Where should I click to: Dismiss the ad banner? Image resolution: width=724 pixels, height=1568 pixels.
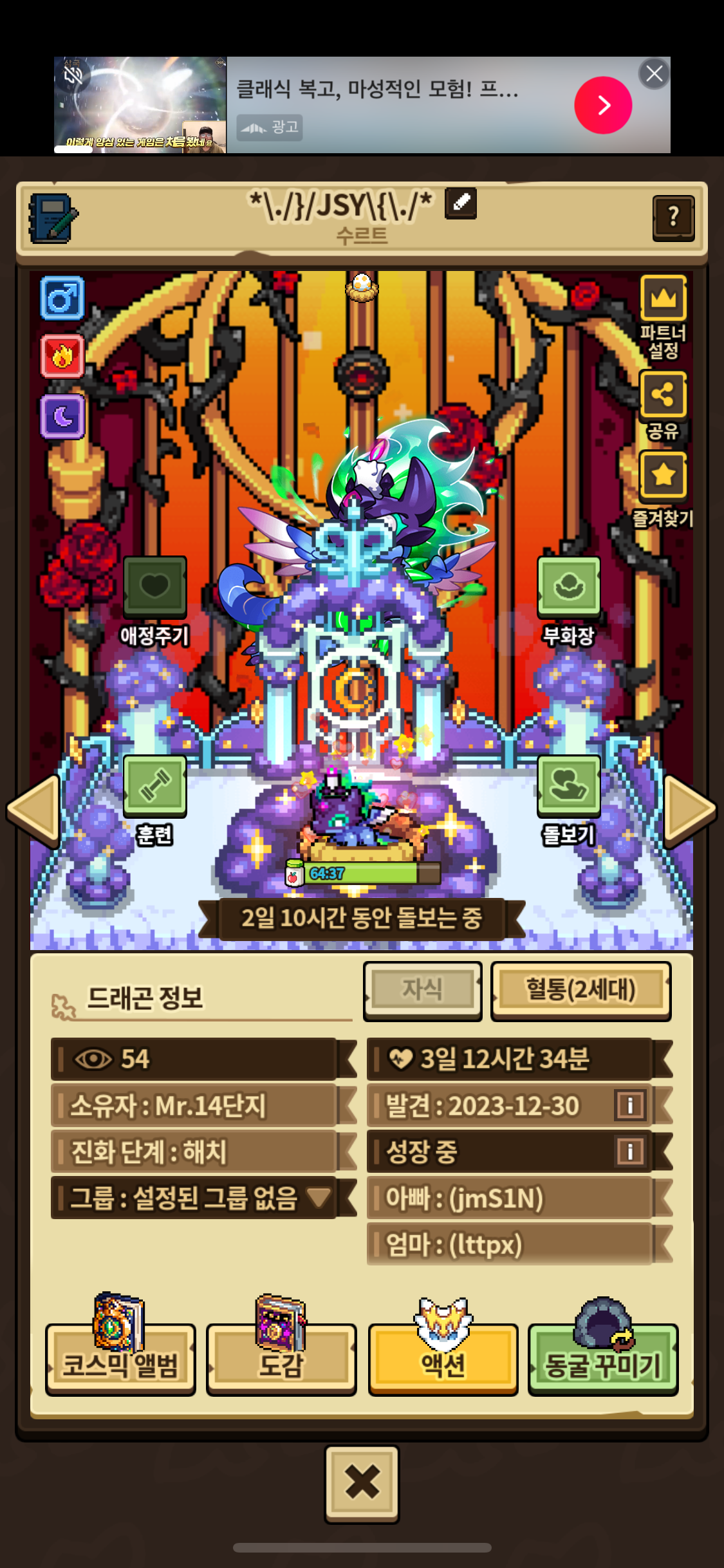pyautogui.click(x=654, y=73)
